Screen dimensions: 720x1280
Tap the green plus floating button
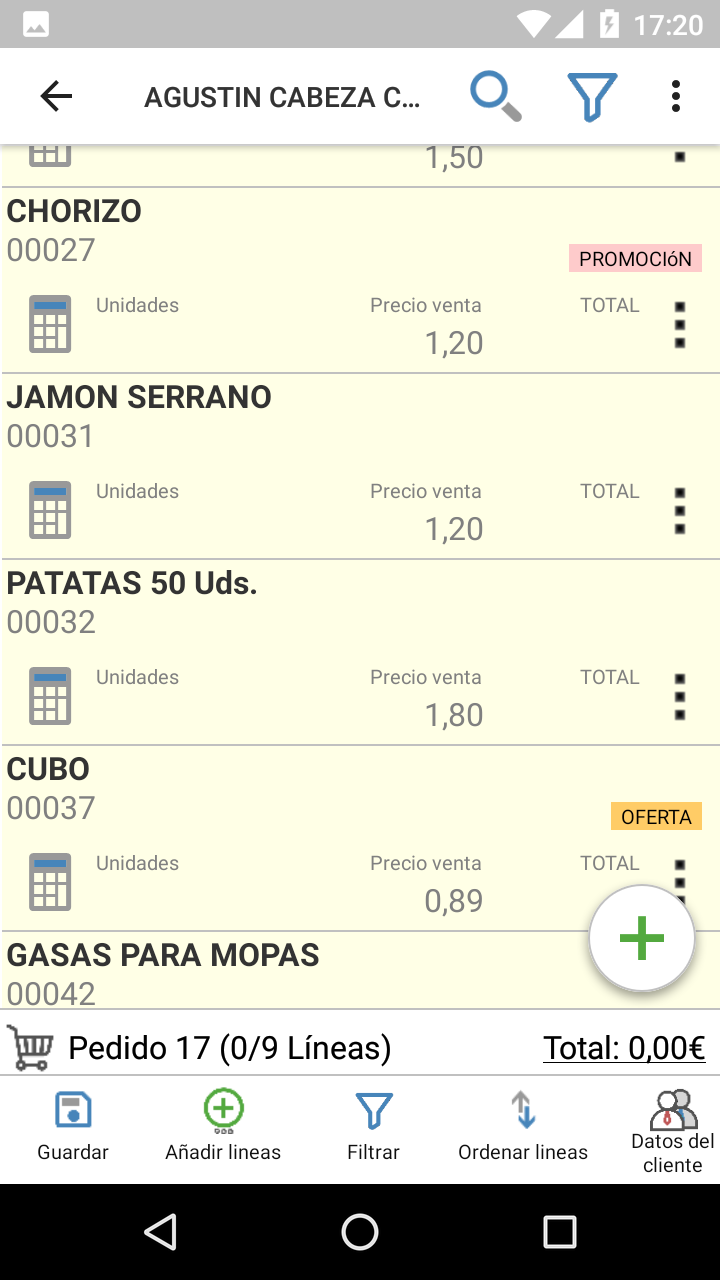pos(641,939)
